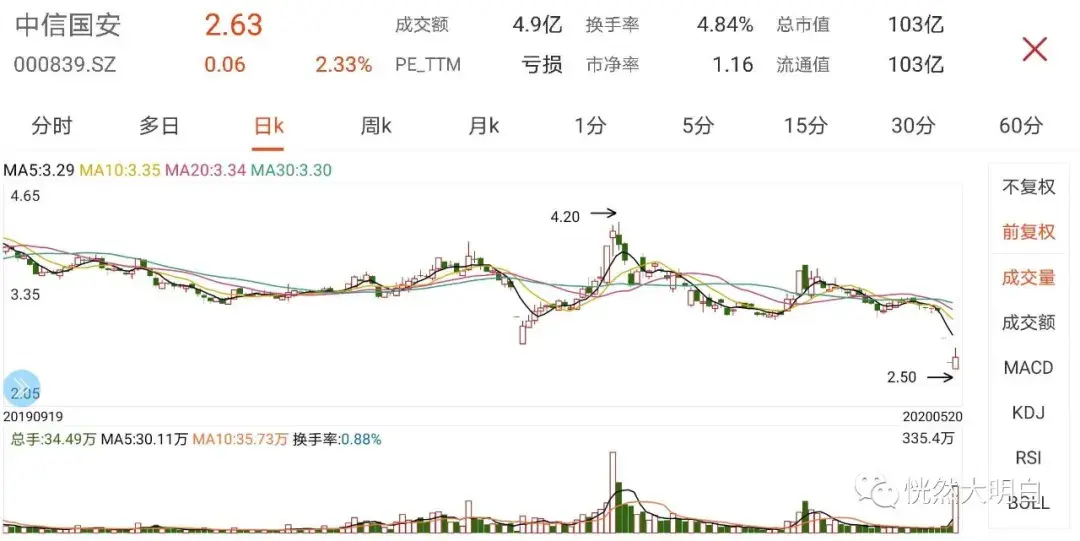
Task: Select the 日k chart tab
Action: point(269,126)
